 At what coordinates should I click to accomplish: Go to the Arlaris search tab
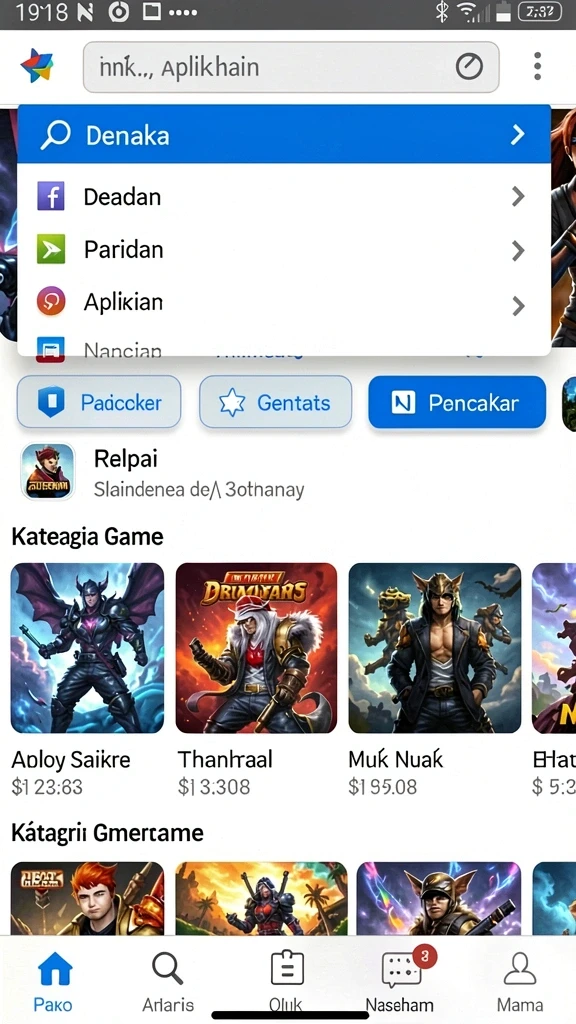coord(168,980)
